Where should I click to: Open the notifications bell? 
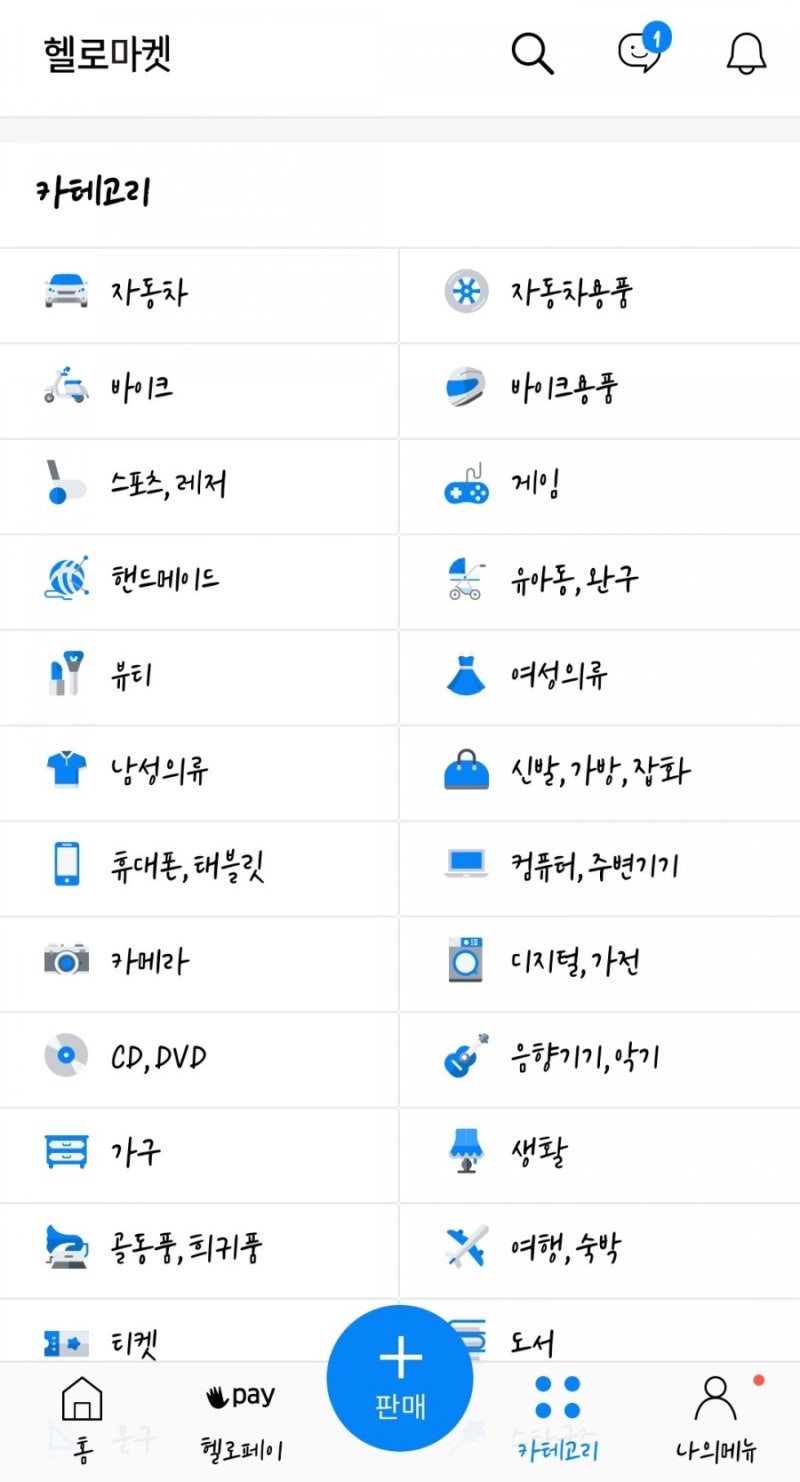pyautogui.click(x=746, y=54)
